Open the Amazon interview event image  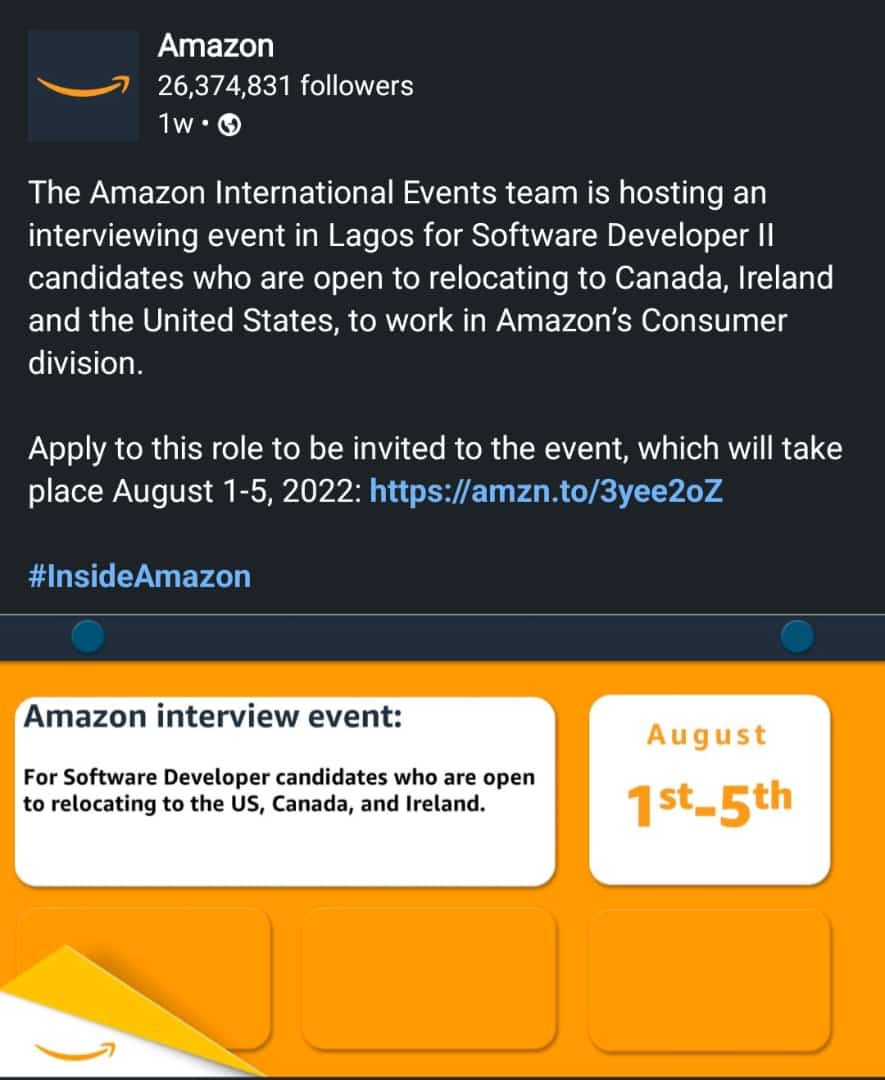[x=442, y=850]
